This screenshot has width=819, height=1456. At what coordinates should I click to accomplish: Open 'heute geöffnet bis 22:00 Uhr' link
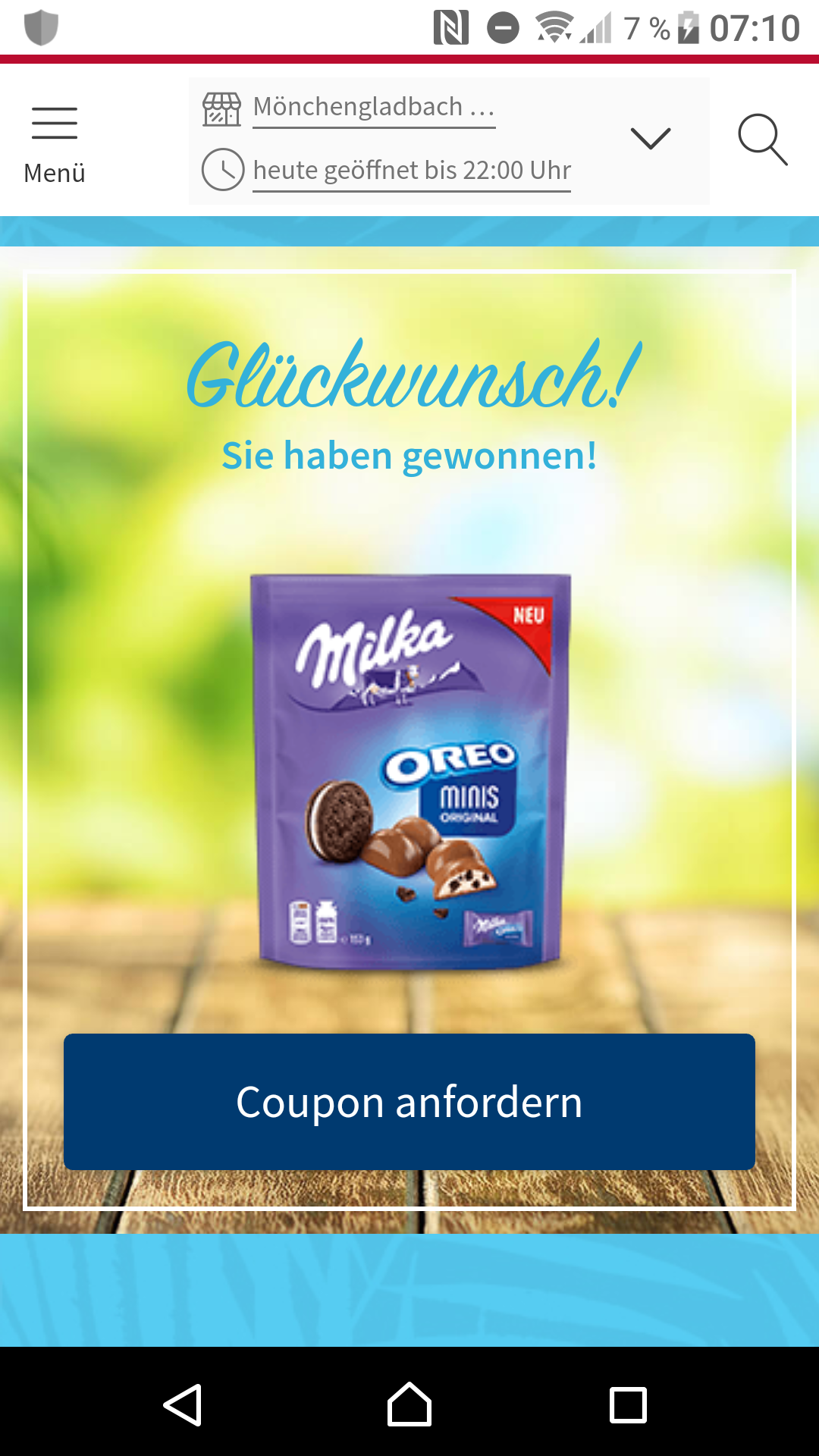[412, 171]
